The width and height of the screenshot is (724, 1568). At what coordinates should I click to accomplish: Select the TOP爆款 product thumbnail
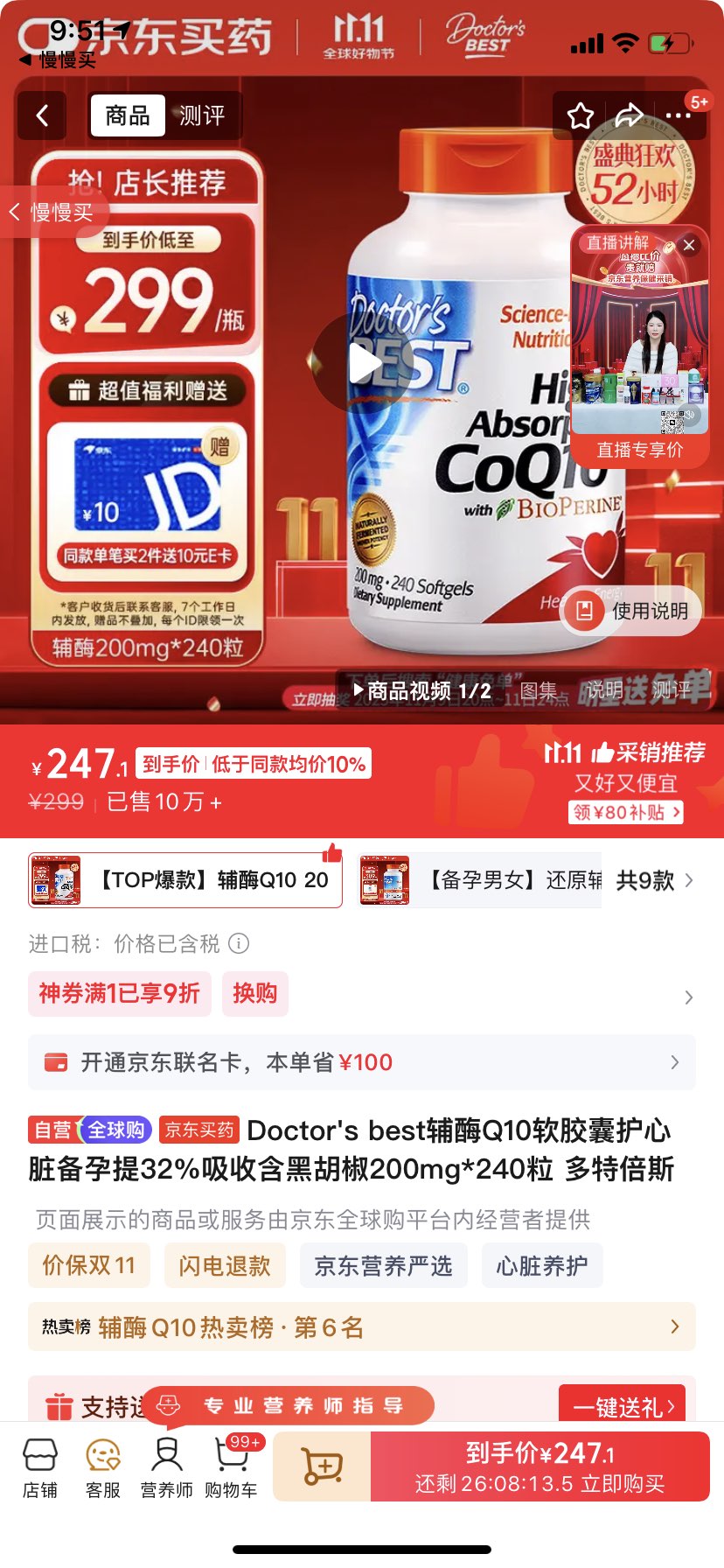click(x=184, y=880)
